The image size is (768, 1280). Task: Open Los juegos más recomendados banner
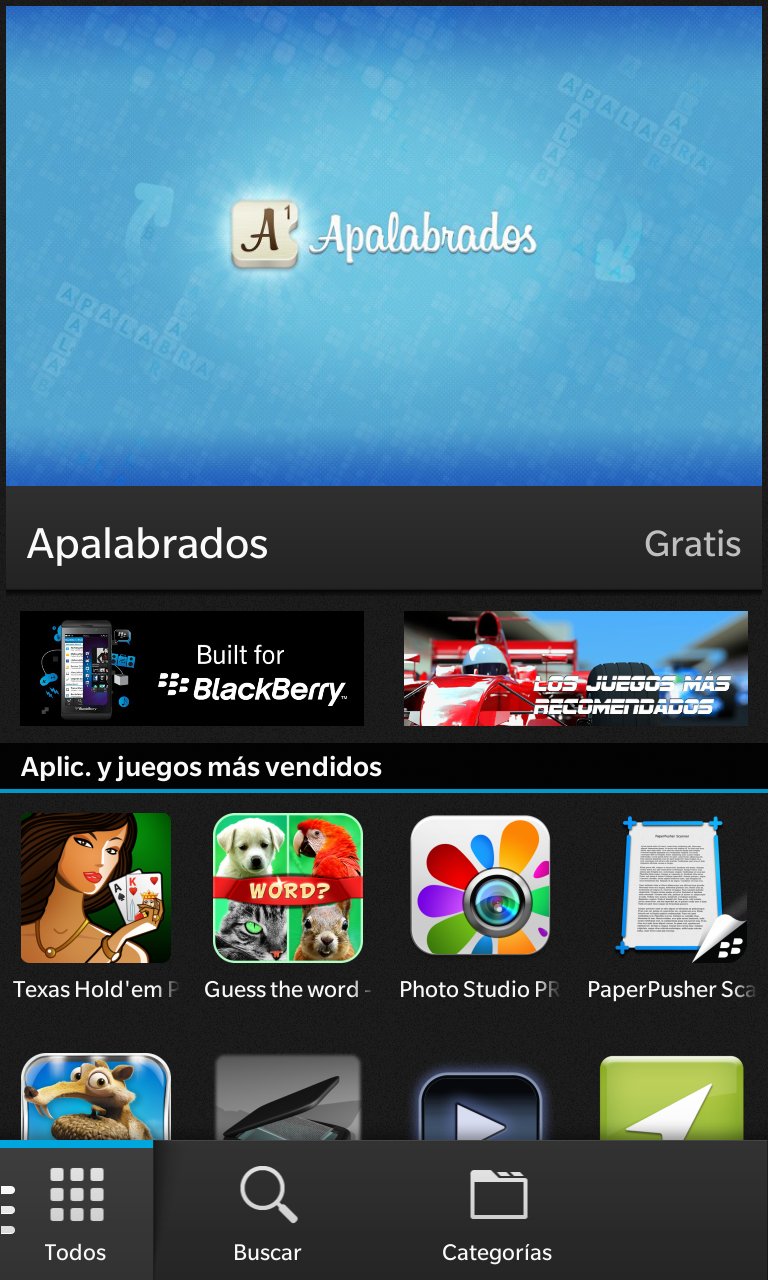[575, 668]
